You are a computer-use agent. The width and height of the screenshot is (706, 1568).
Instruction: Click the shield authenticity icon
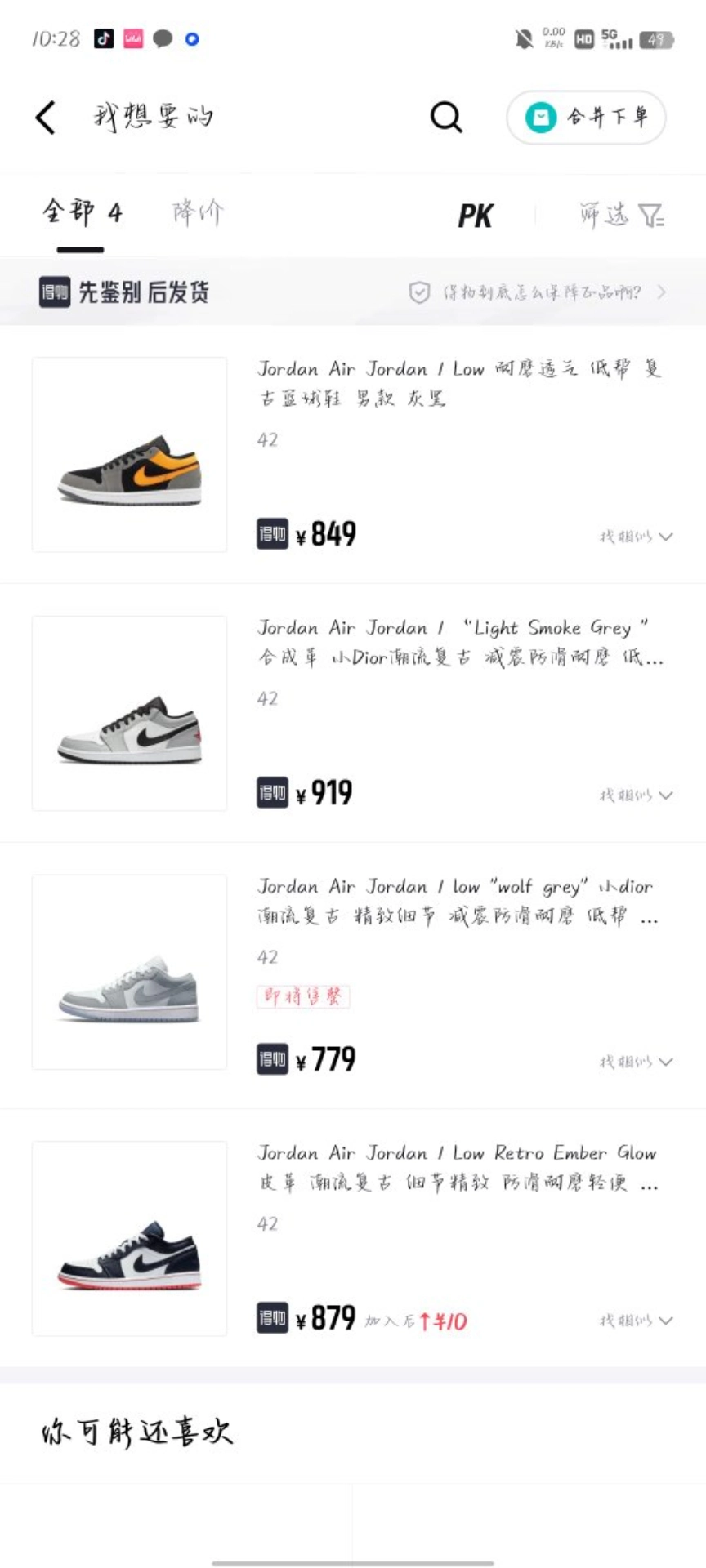[x=418, y=292]
